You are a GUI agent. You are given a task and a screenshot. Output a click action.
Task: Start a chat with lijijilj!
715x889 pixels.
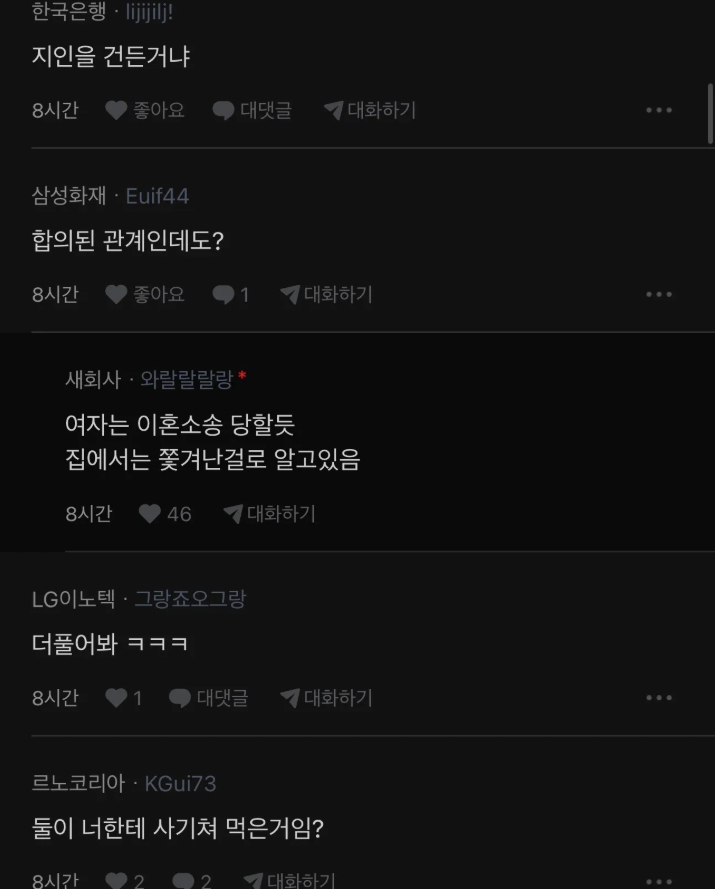click(x=370, y=110)
